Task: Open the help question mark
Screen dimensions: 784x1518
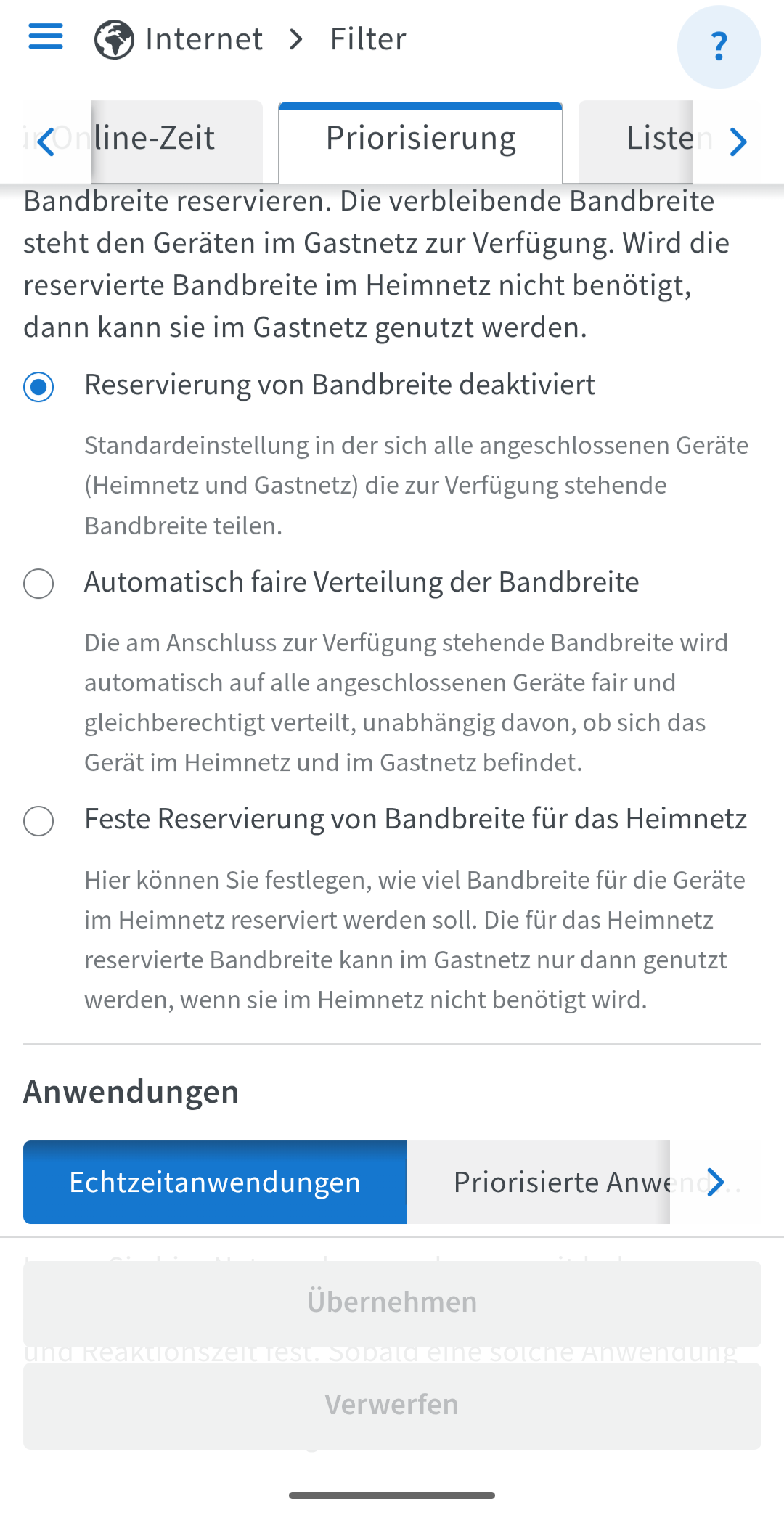Action: pyautogui.click(x=719, y=46)
